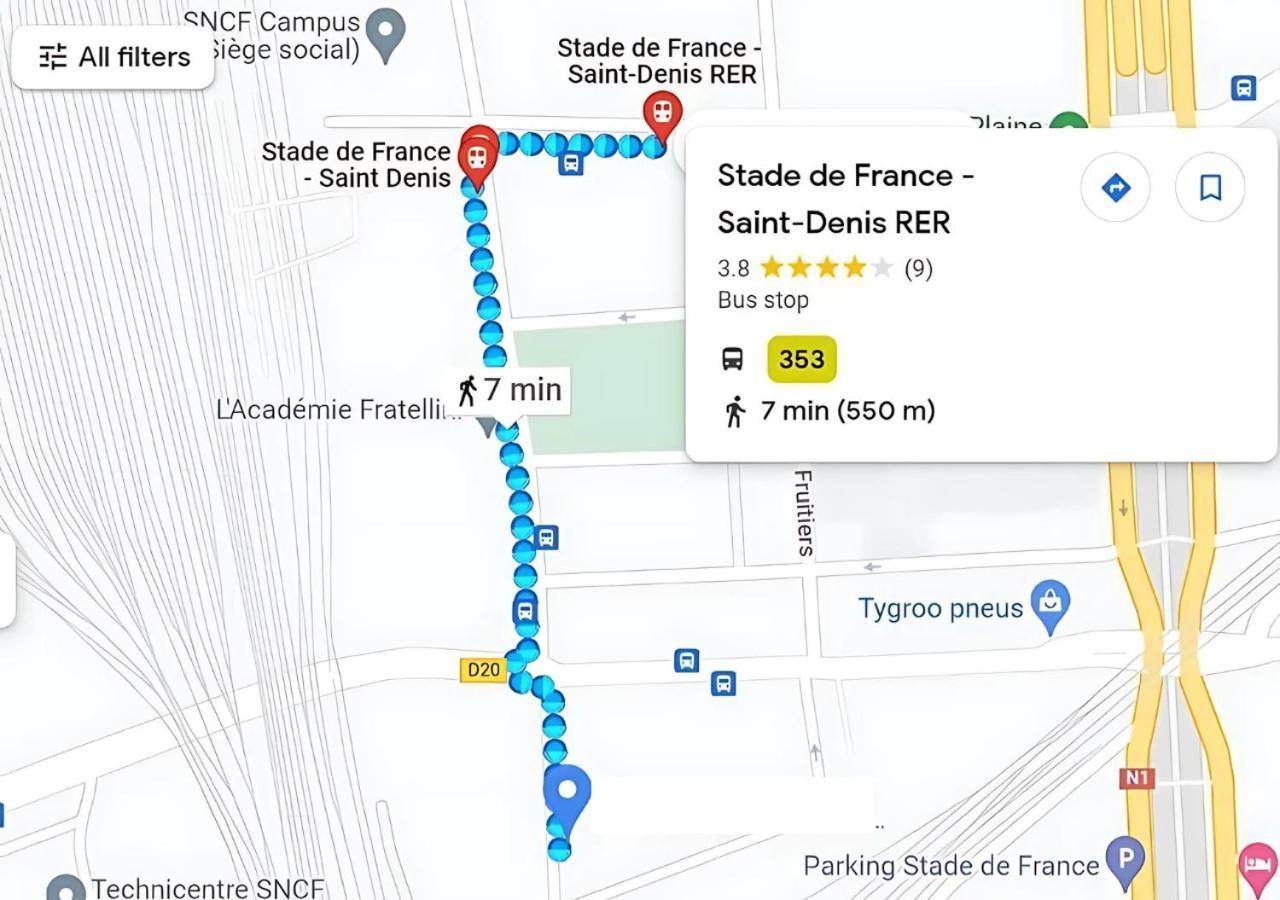Tap the SNCF Campus location pin
The height and width of the screenshot is (900, 1280).
tap(385, 31)
